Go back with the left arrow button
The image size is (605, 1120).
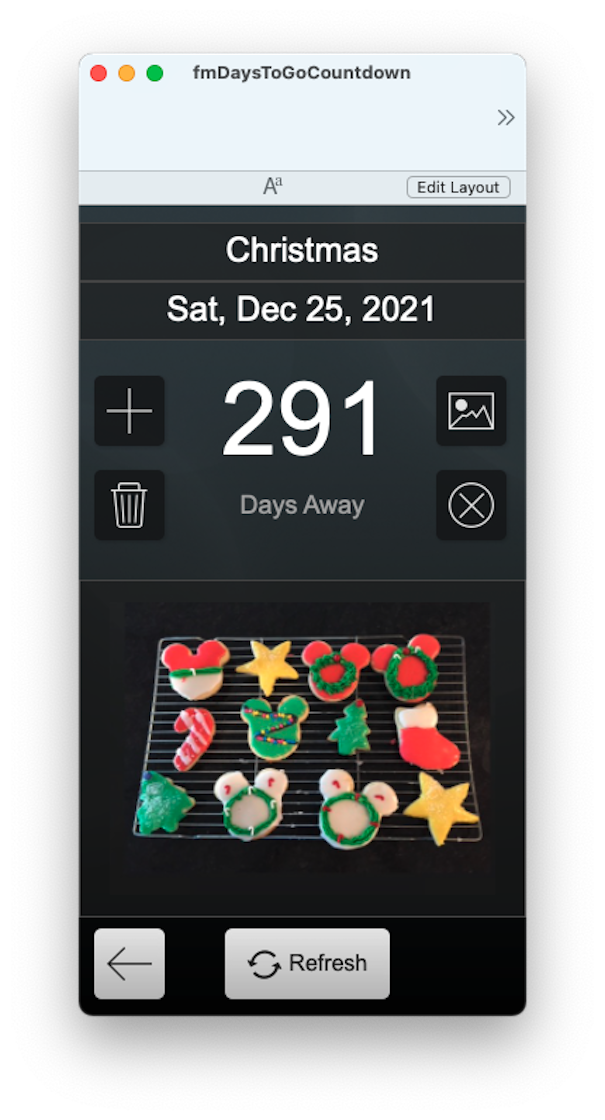tap(129, 963)
